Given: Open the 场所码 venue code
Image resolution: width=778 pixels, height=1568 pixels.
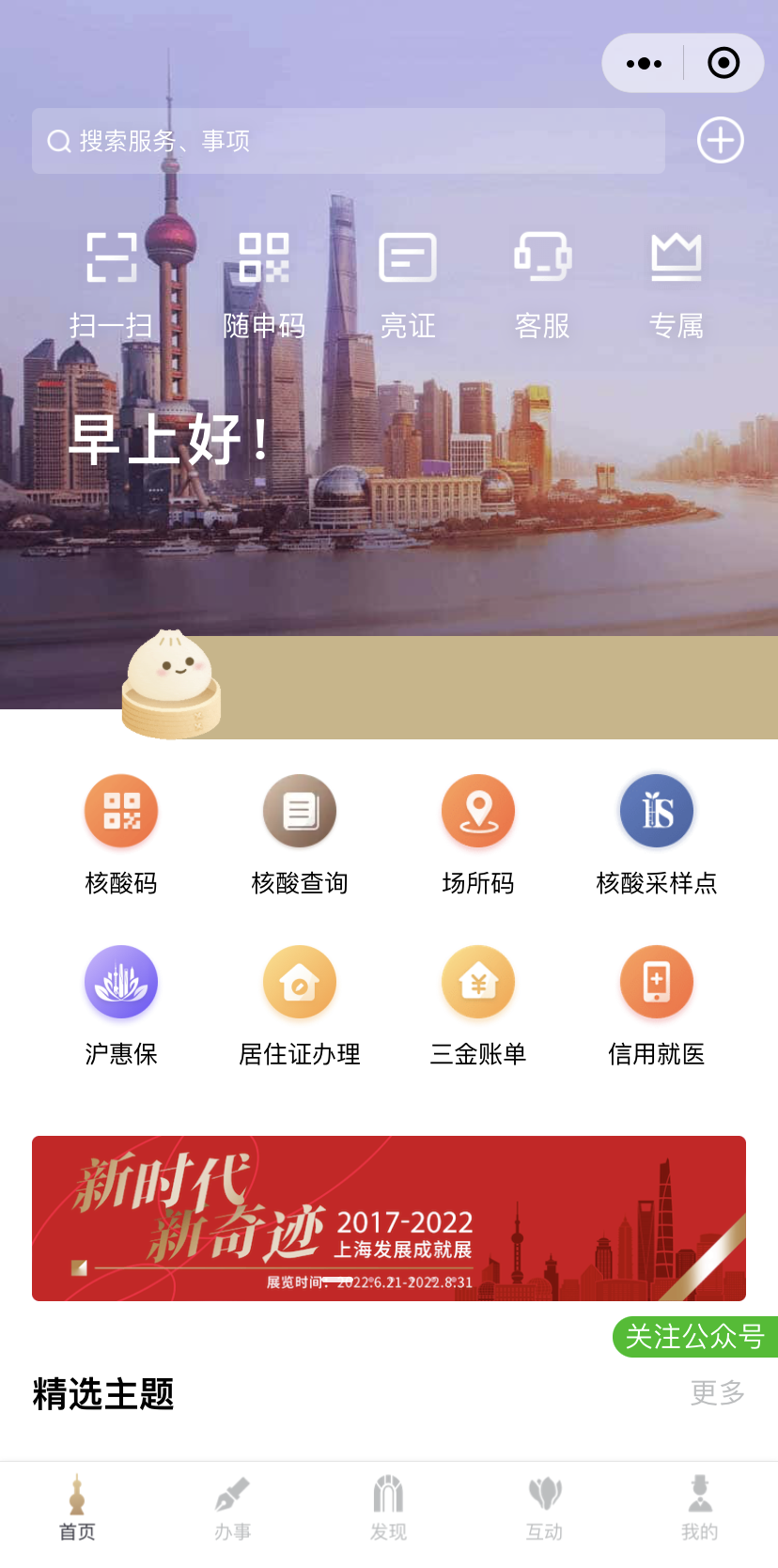Looking at the screenshot, I should point(477,831).
